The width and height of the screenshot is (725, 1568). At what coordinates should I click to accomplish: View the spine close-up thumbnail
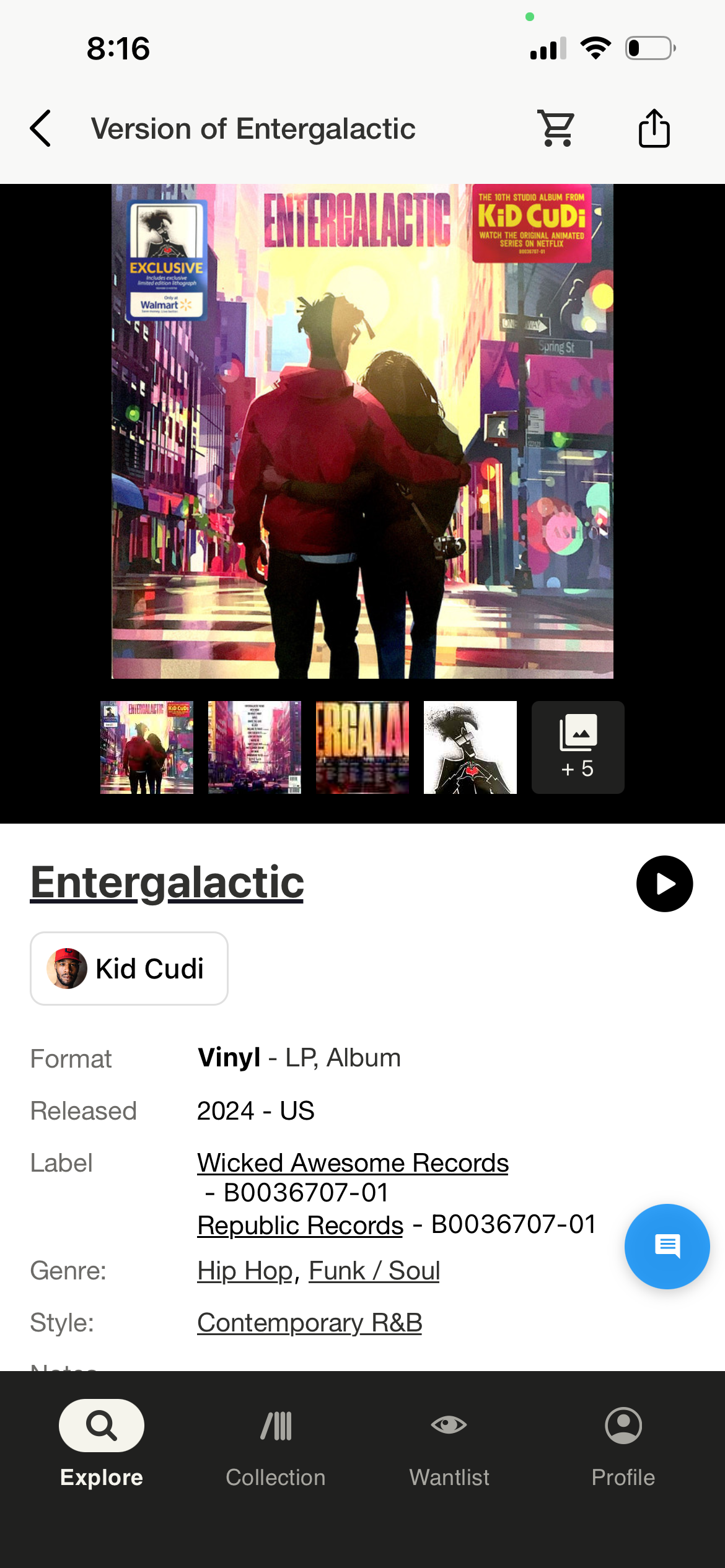362,747
